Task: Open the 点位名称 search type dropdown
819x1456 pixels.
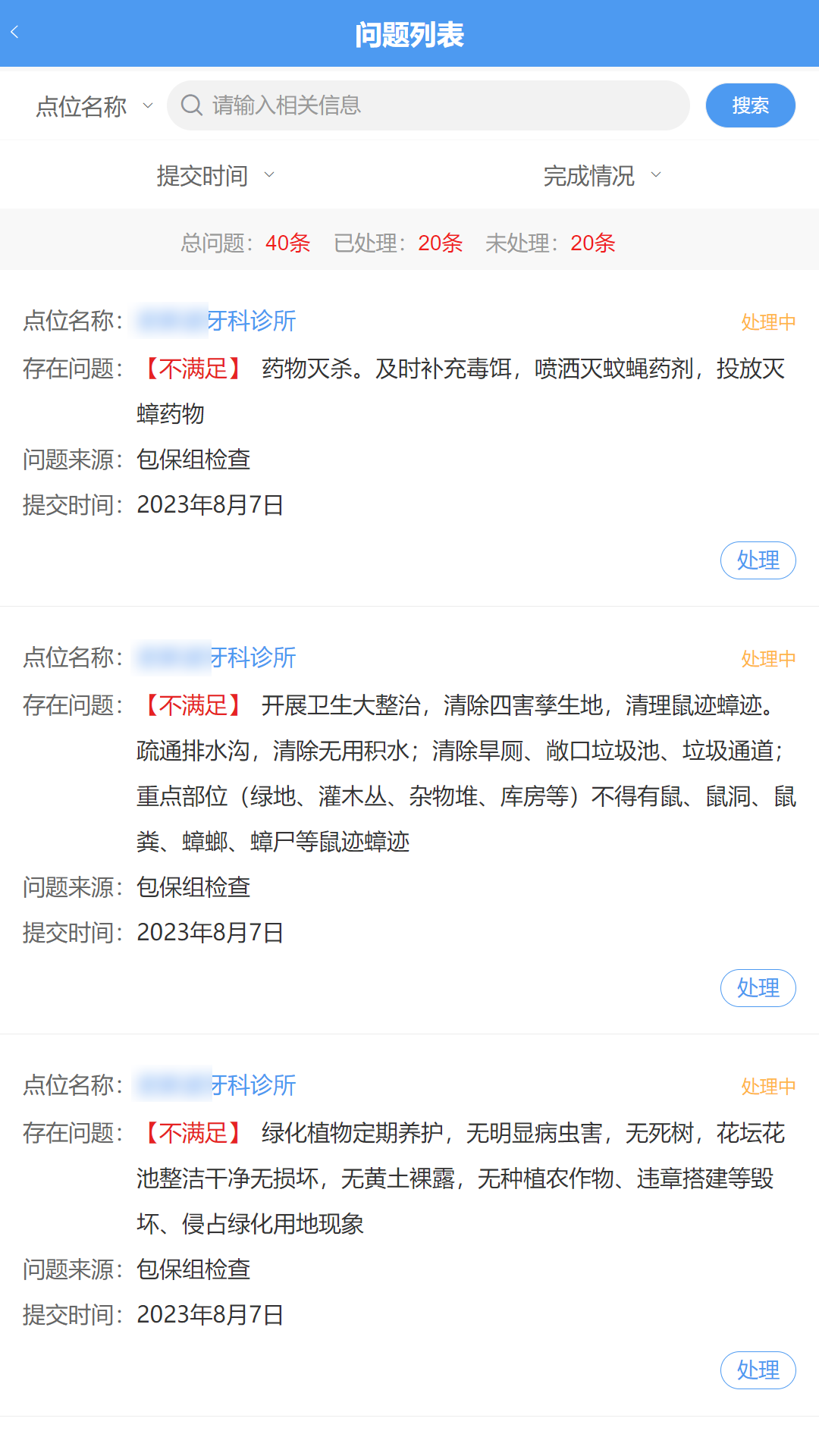Action: (x=94, y=106)
